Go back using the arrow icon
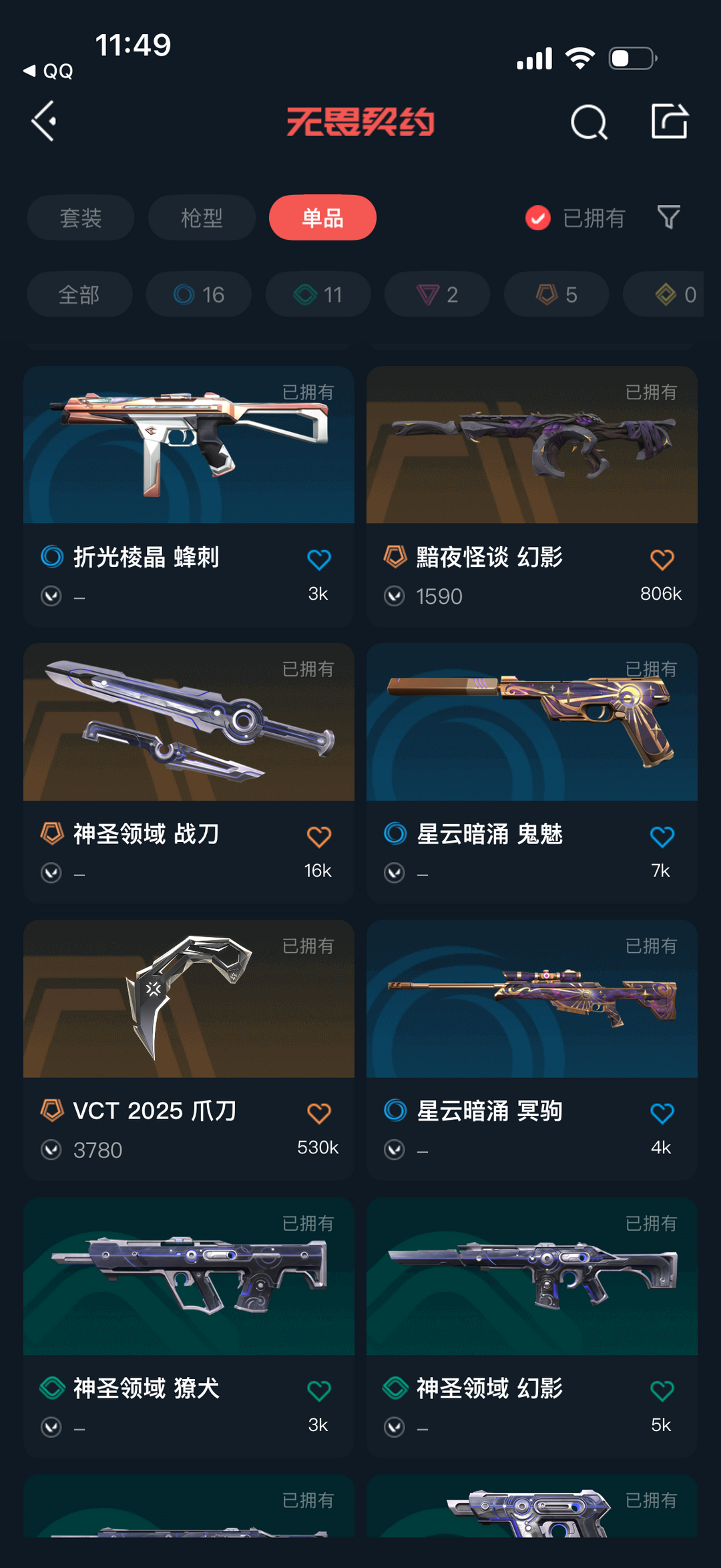The height and width of the screenshot is (1568, 721). [44, 122]
